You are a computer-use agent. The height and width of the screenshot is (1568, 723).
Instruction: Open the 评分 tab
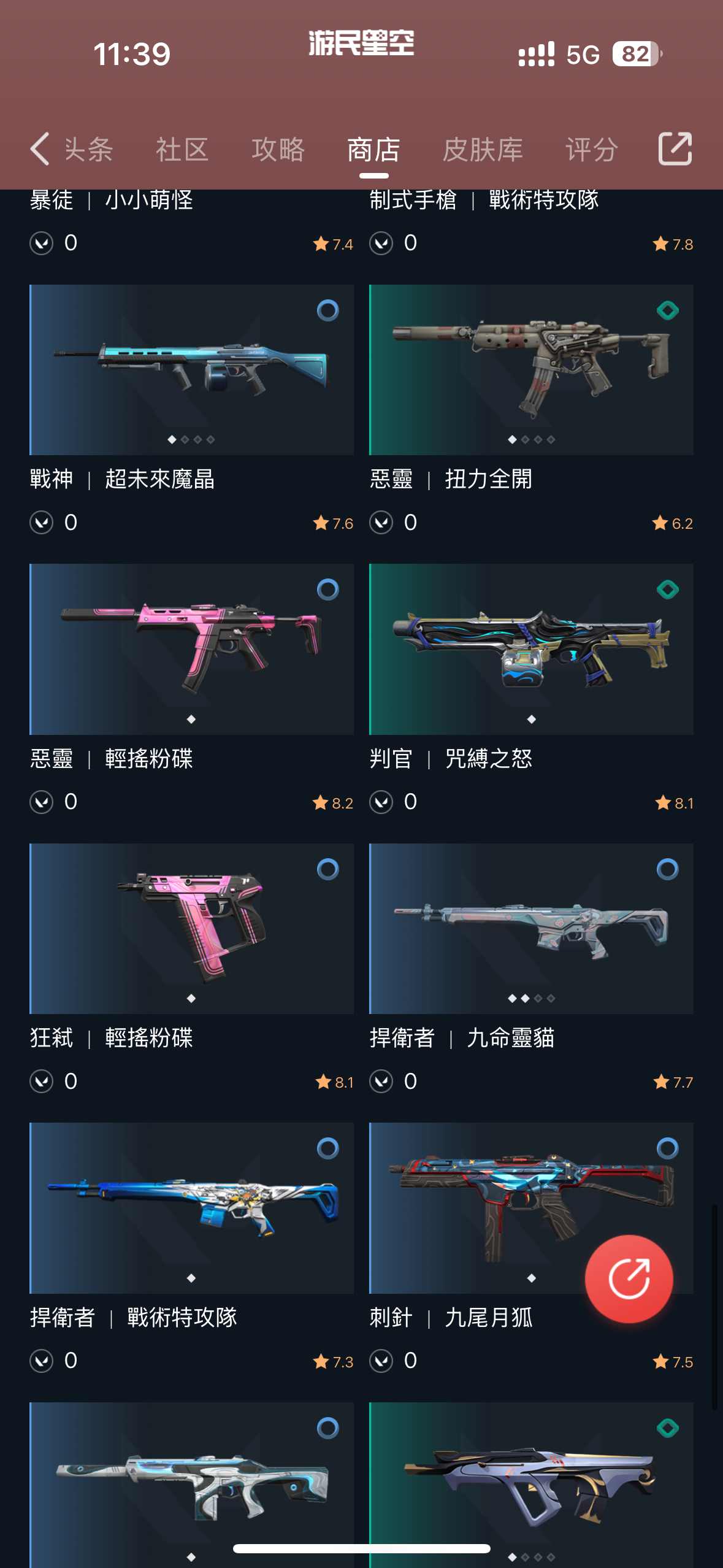click(591, 150)
